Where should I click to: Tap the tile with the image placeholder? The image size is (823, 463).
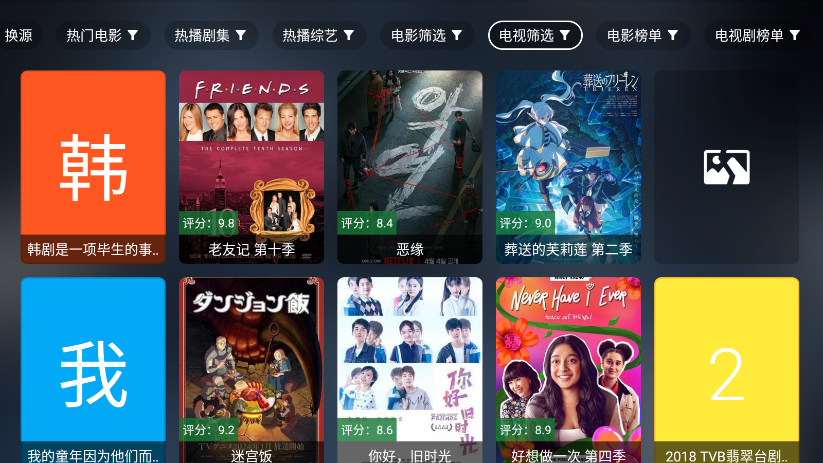[727, 166]
